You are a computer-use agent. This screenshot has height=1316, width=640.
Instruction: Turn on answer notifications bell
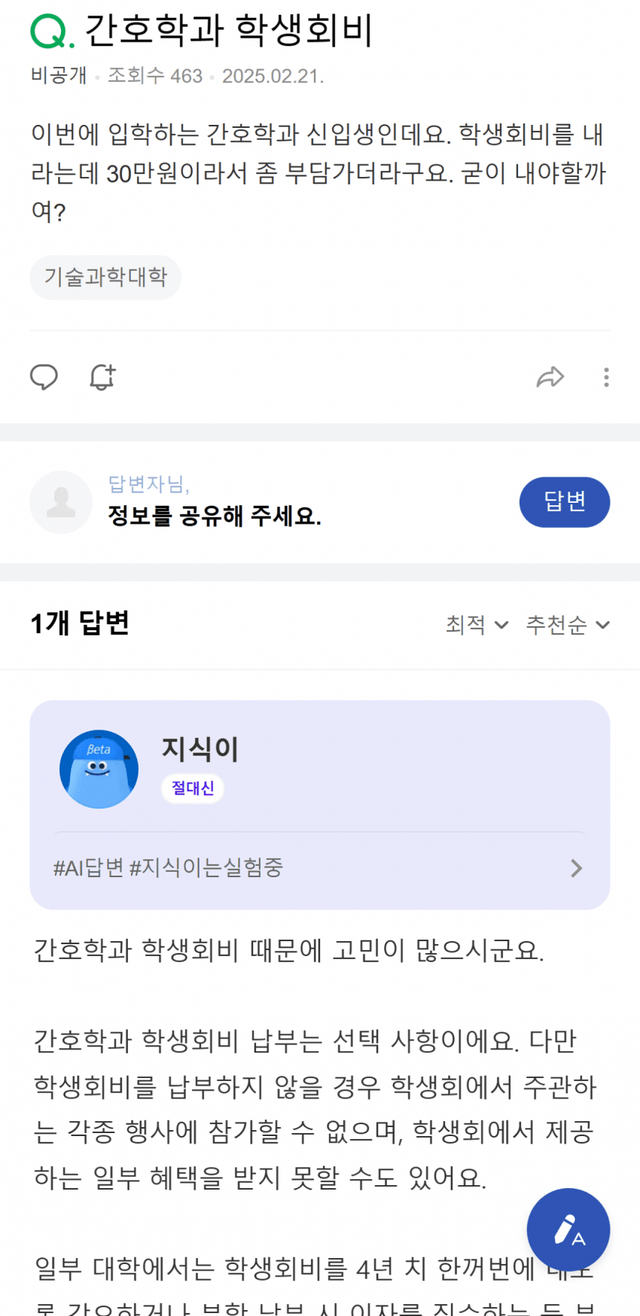click(102, 377)
